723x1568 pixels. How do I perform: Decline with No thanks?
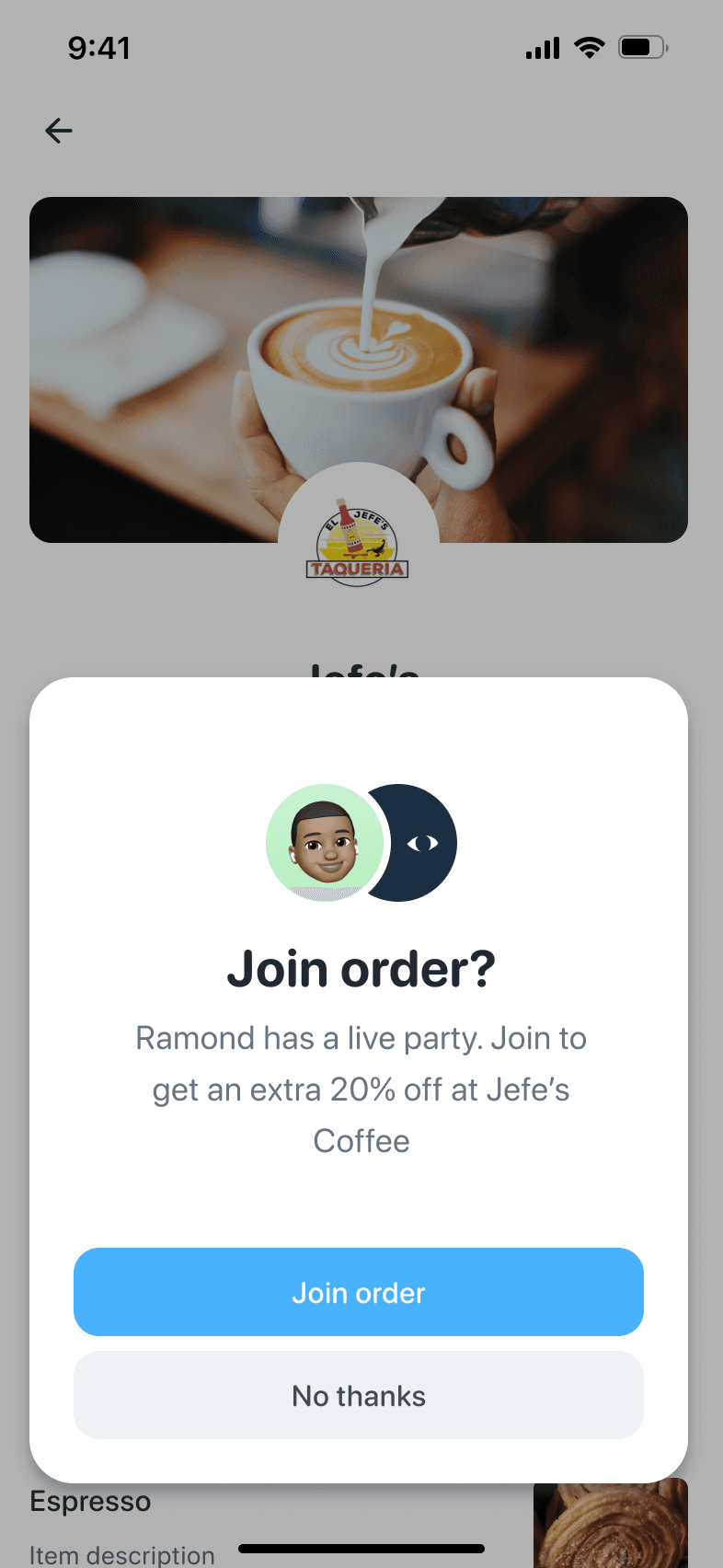coord(359,1395)
